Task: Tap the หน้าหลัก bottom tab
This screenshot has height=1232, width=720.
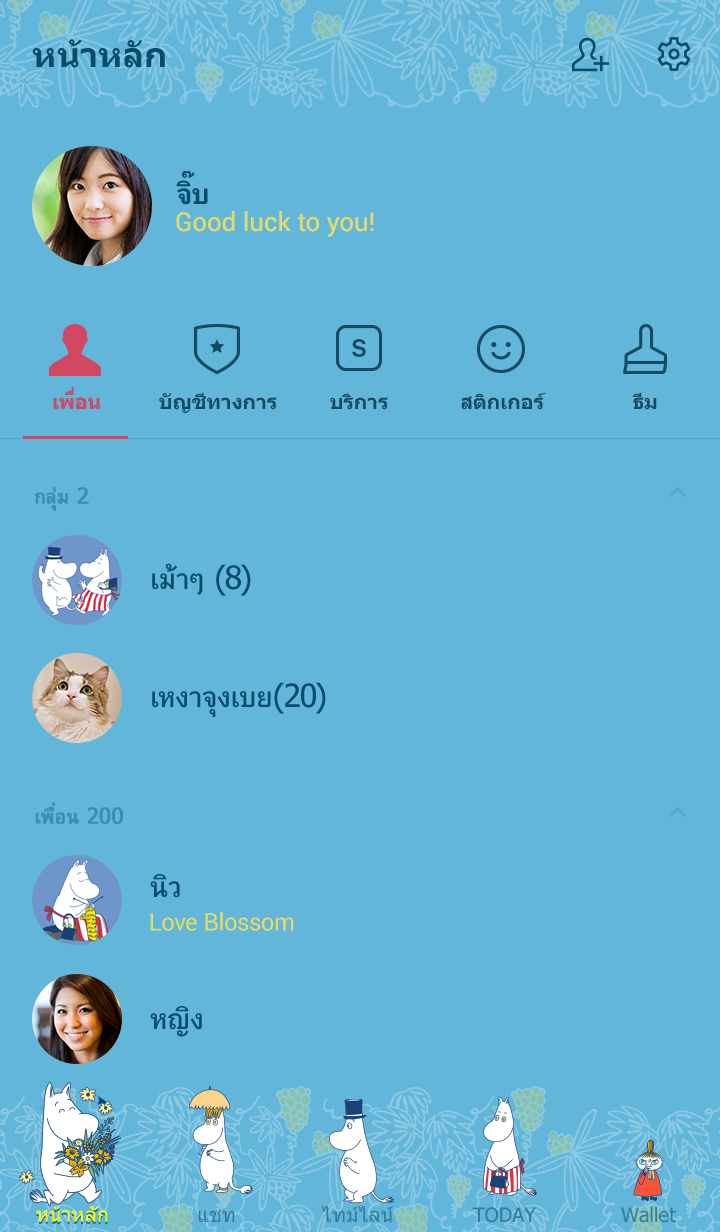Action: 72,1160
